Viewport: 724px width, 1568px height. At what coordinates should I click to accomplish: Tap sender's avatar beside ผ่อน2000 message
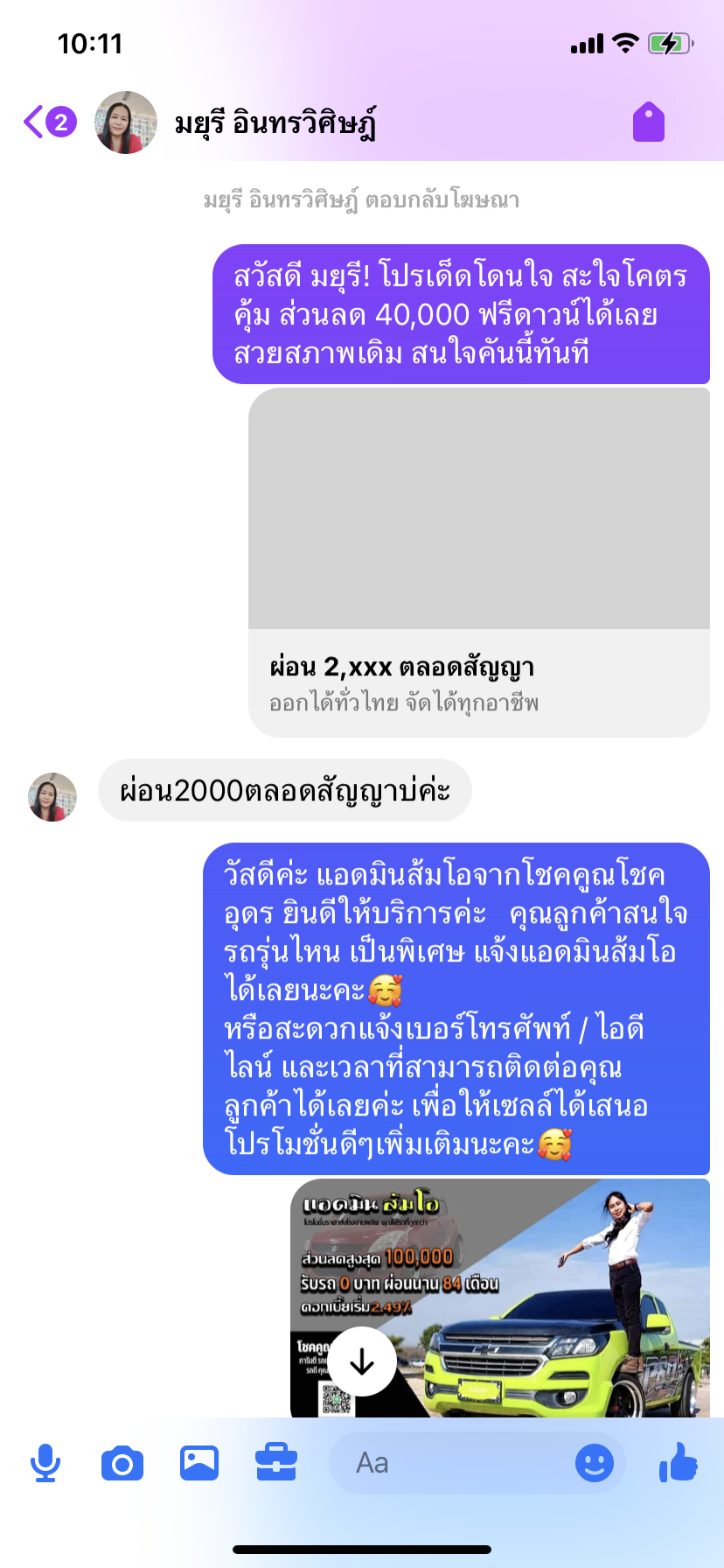pyautogui.click(x=52, y=796)
